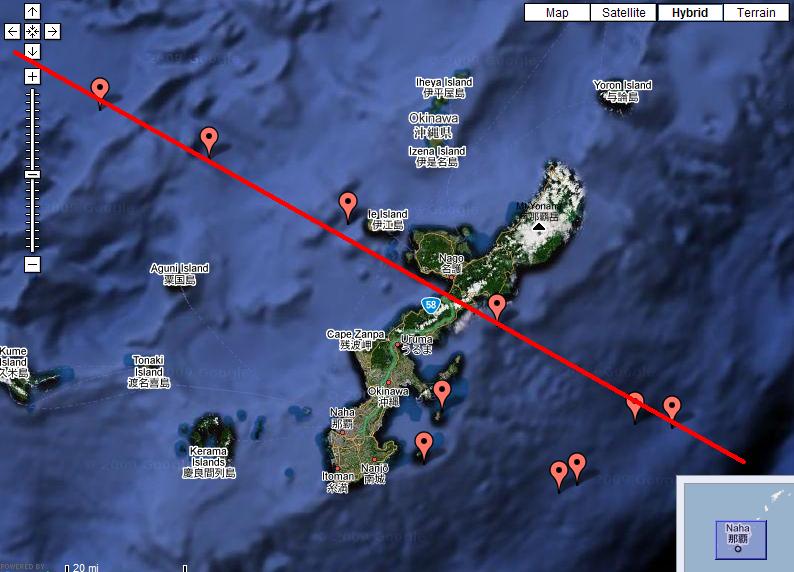Open the marker east of Nago
The width and height of the screenshot is (794, 572).
[x=496, y=305]
